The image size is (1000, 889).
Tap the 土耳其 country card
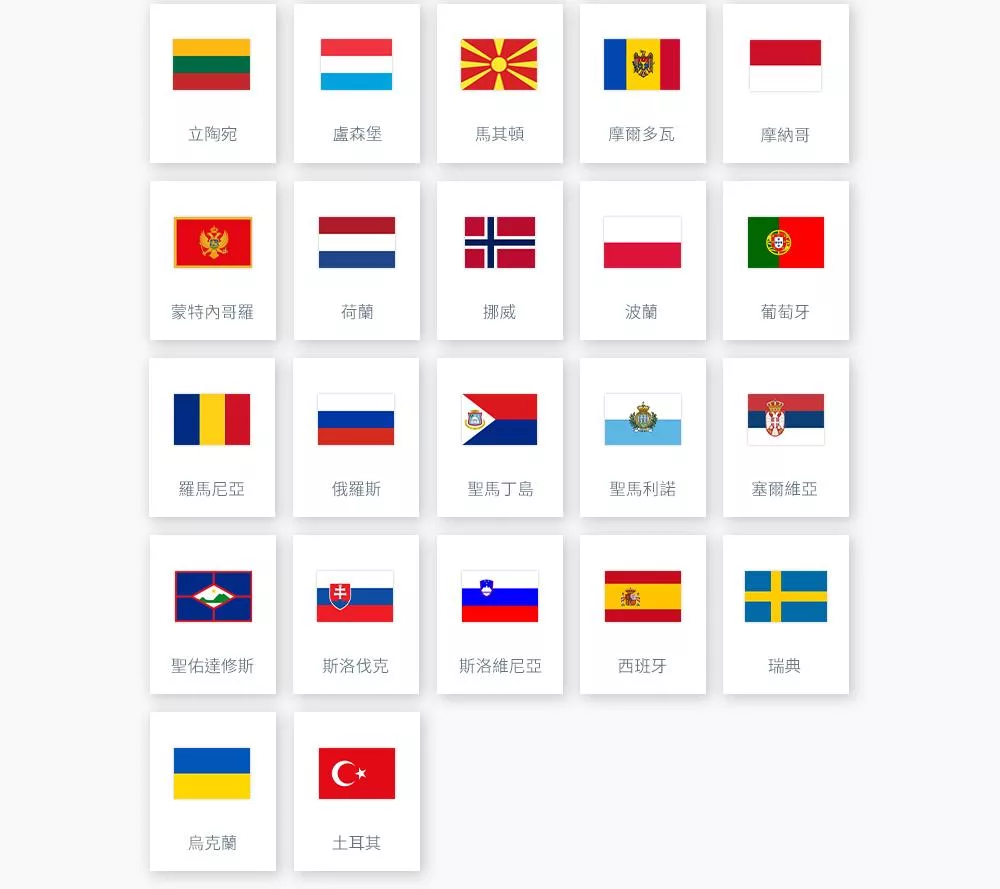357,791
